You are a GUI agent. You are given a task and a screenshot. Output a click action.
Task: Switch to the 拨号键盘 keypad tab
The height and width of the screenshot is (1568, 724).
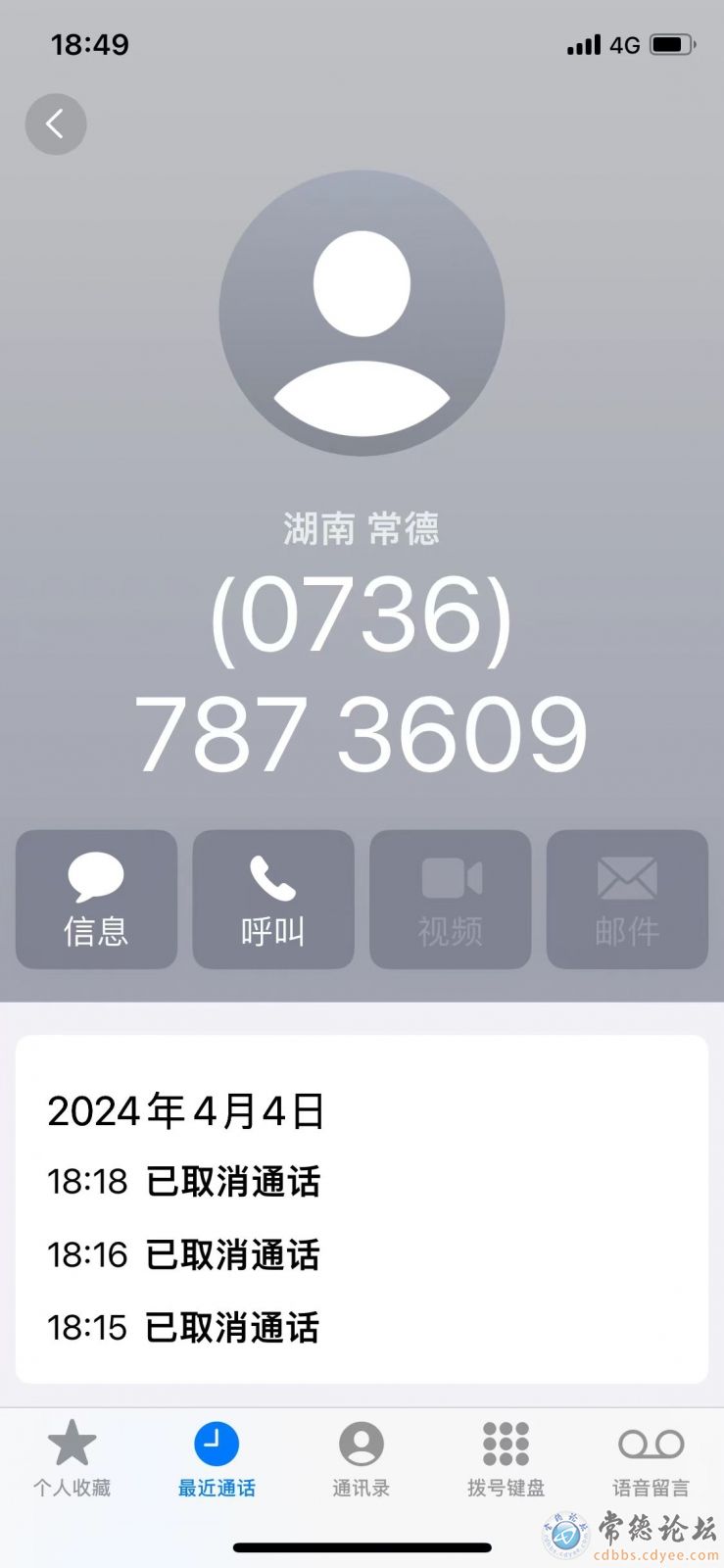[x=506, y=1457]
